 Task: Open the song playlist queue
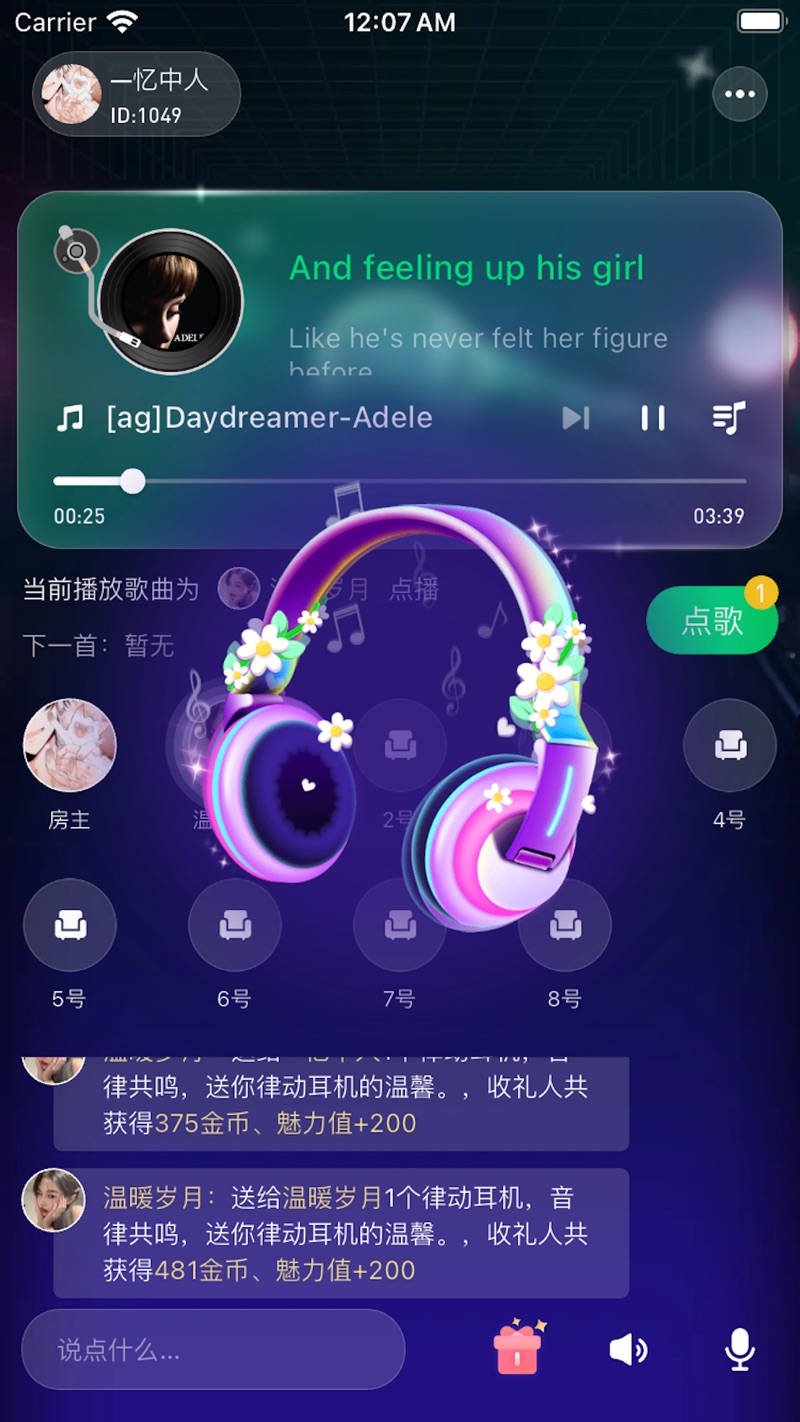(729, 418)
